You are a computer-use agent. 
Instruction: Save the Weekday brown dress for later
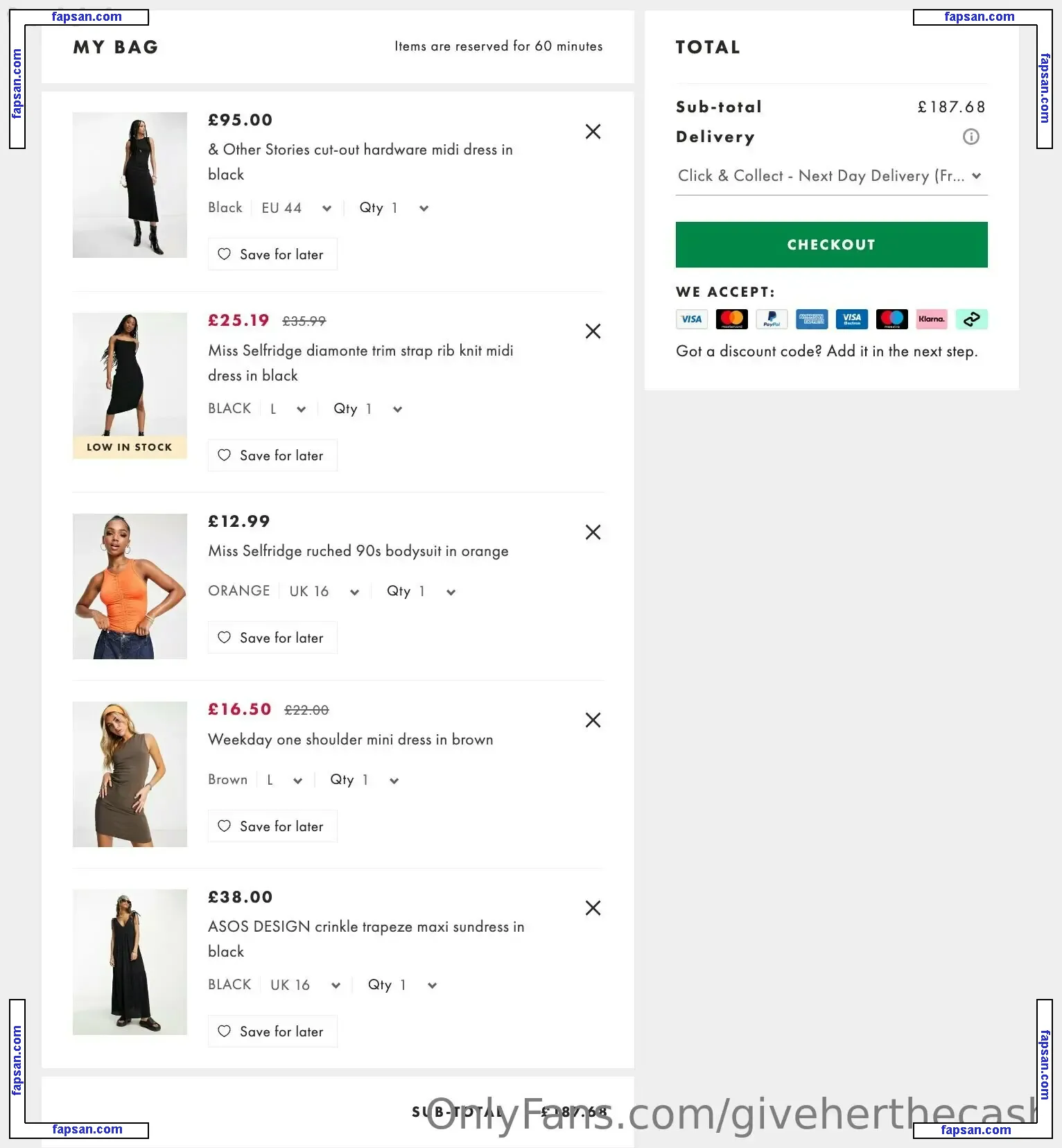(272, 826)
